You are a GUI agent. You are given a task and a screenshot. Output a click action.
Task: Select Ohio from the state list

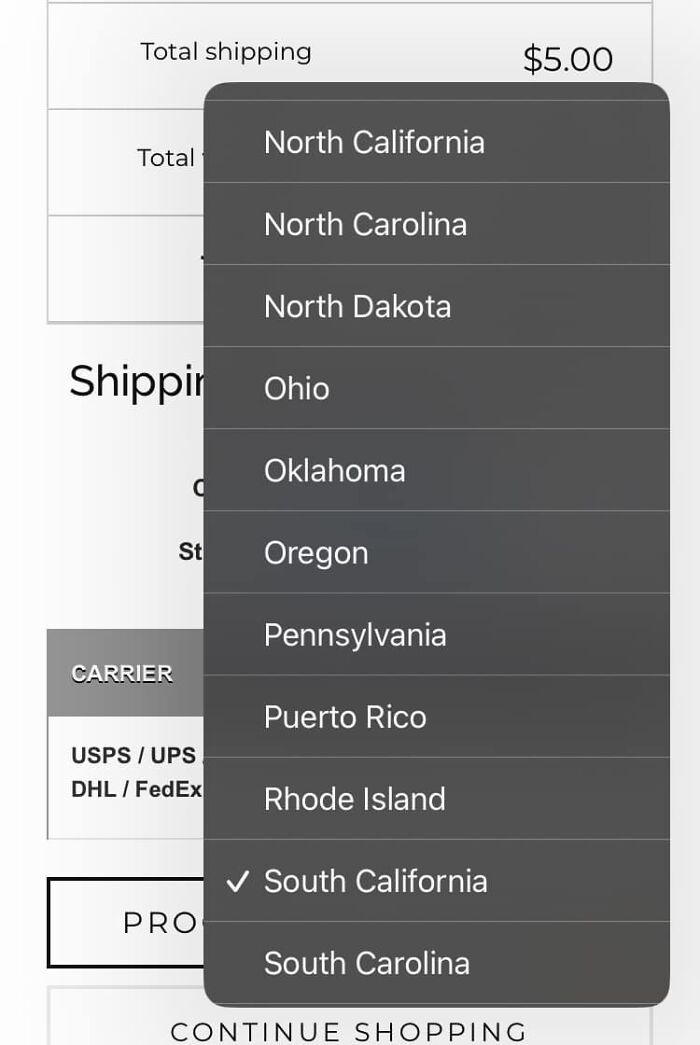(x=297, y=388)
